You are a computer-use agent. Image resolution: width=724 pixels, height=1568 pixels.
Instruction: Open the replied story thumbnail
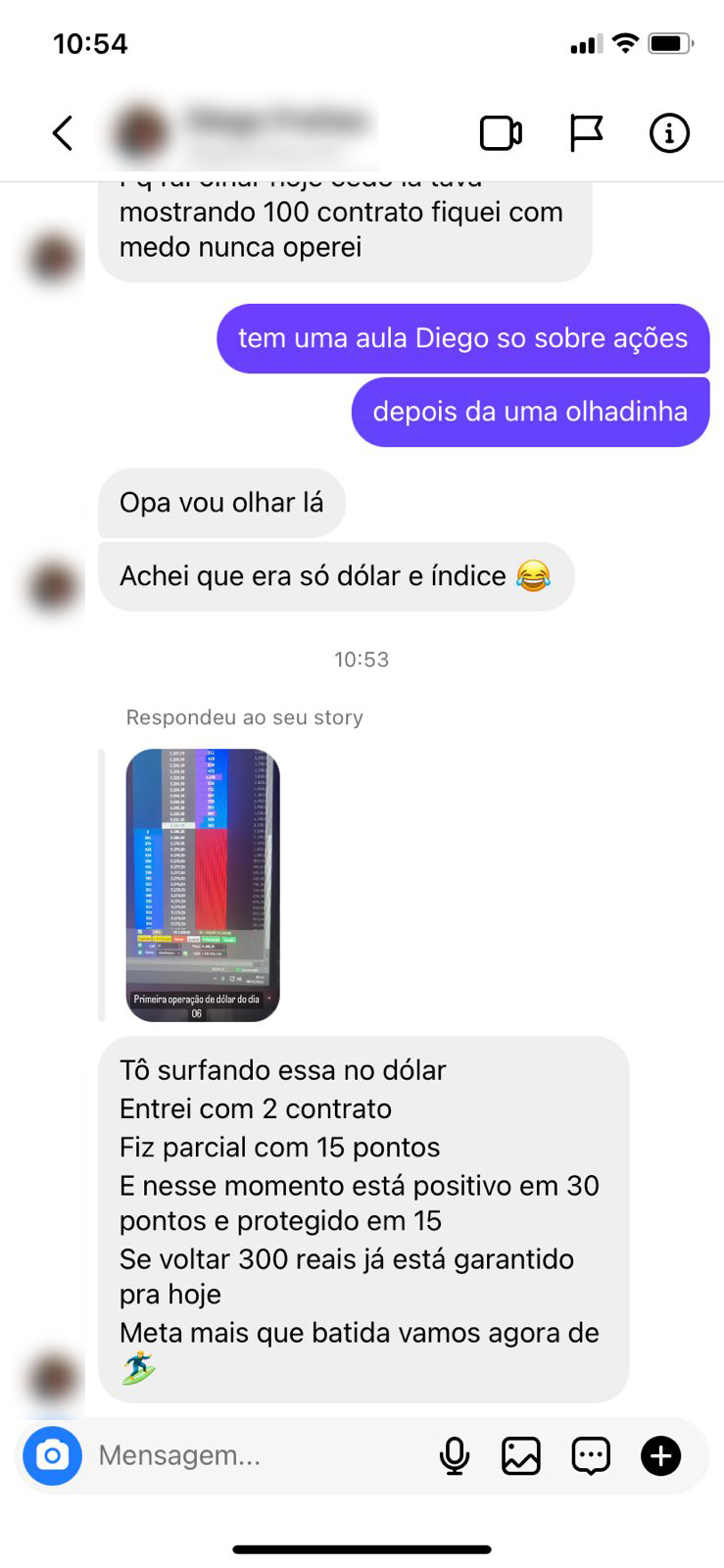[203, 885]
